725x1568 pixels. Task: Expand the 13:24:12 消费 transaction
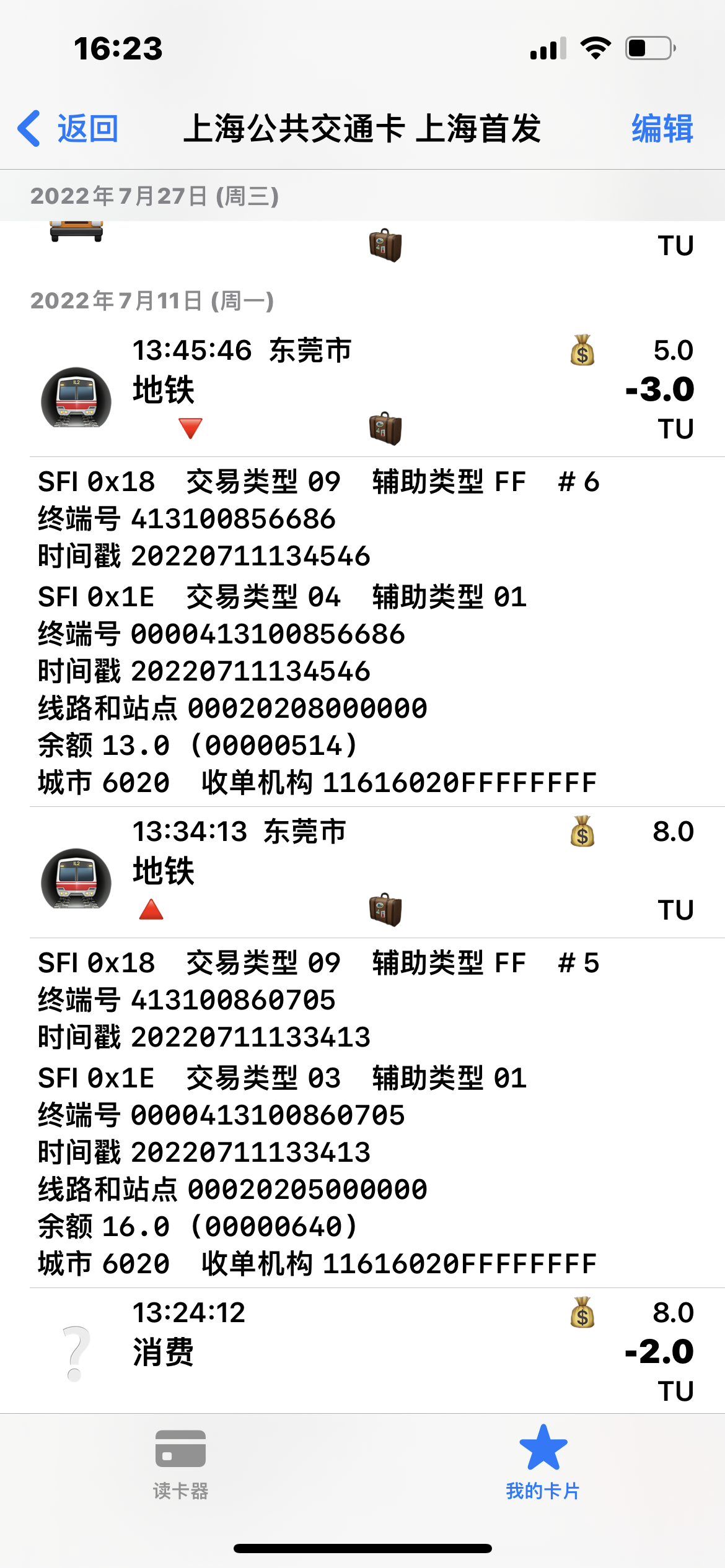point(362,1351)
